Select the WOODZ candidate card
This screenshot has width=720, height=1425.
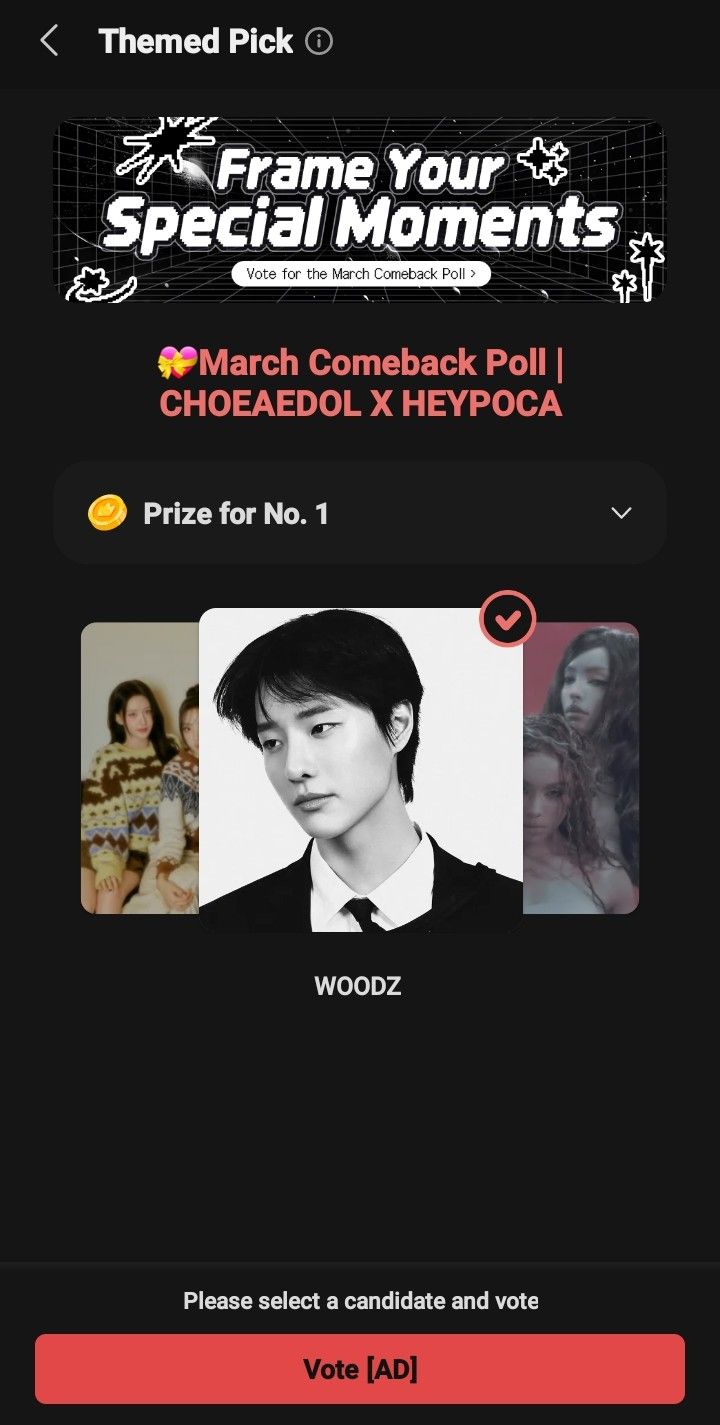click(360, 770)
